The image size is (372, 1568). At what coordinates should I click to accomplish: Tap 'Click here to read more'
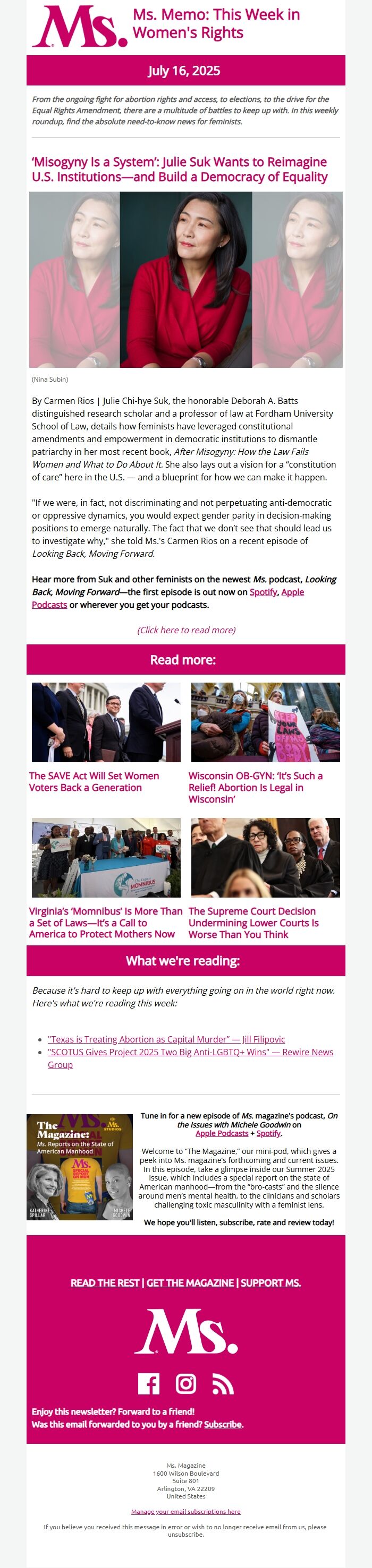click(186, 630)
